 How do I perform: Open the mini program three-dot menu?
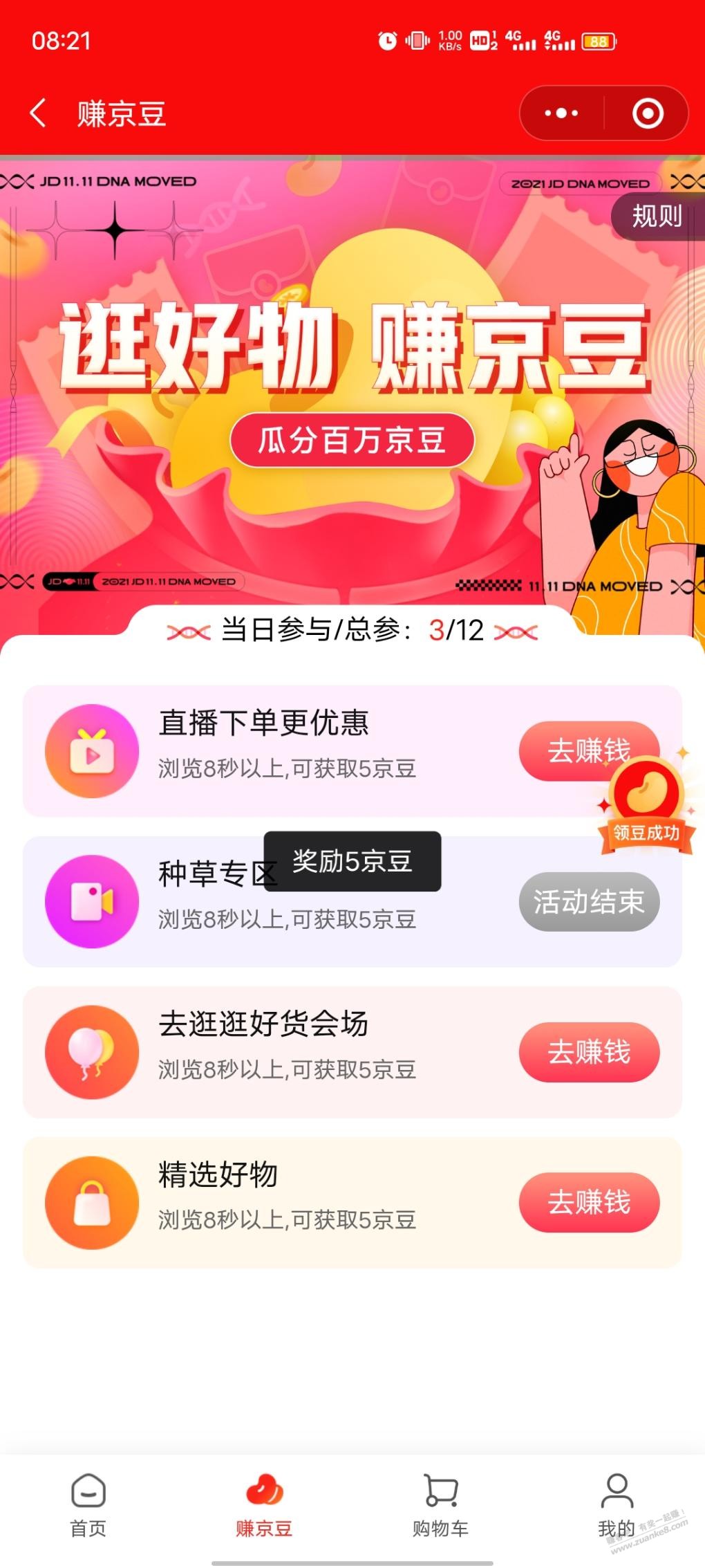click(x=561, y=113)
